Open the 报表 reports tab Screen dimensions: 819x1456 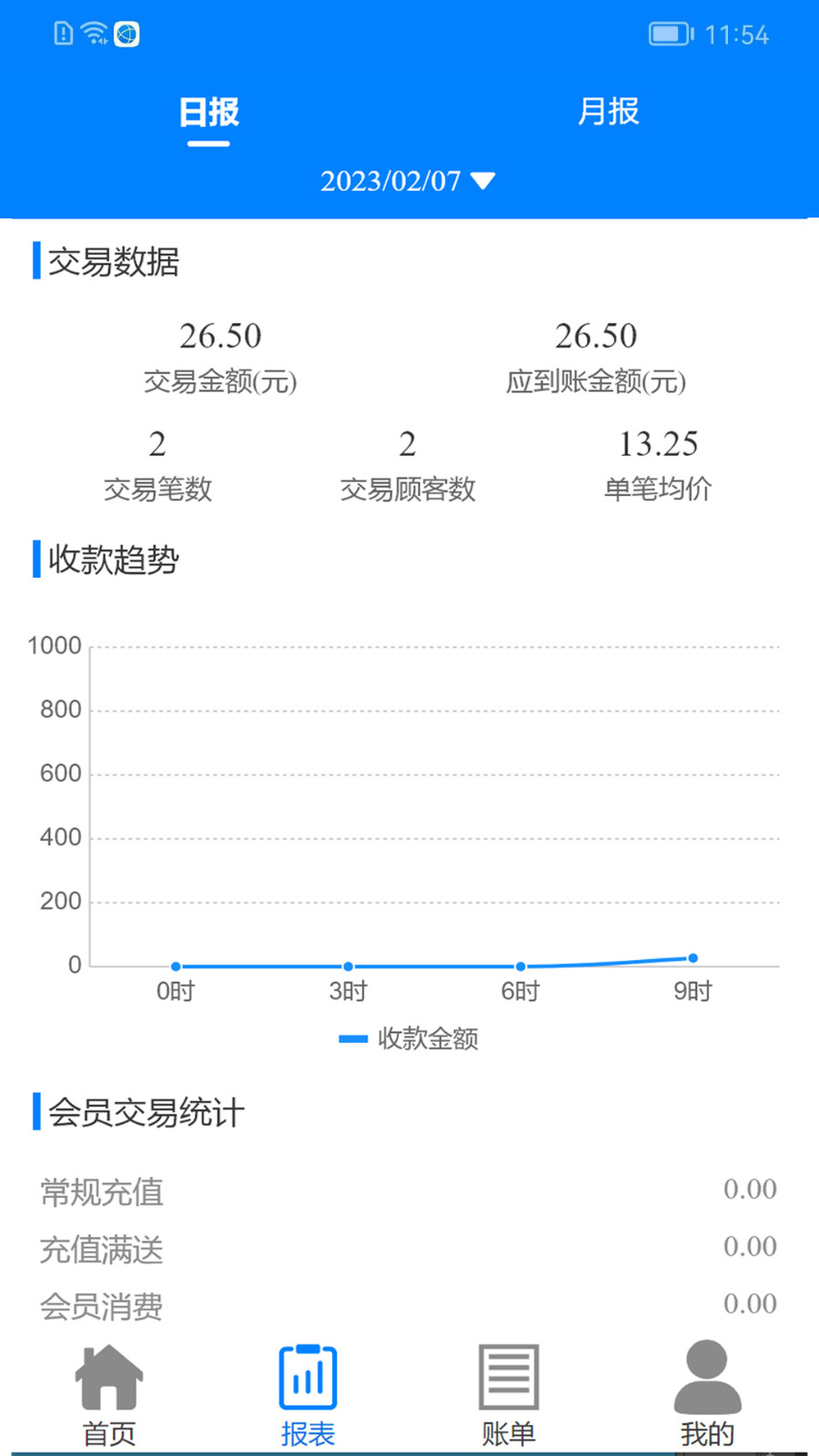pos(308,1394)
